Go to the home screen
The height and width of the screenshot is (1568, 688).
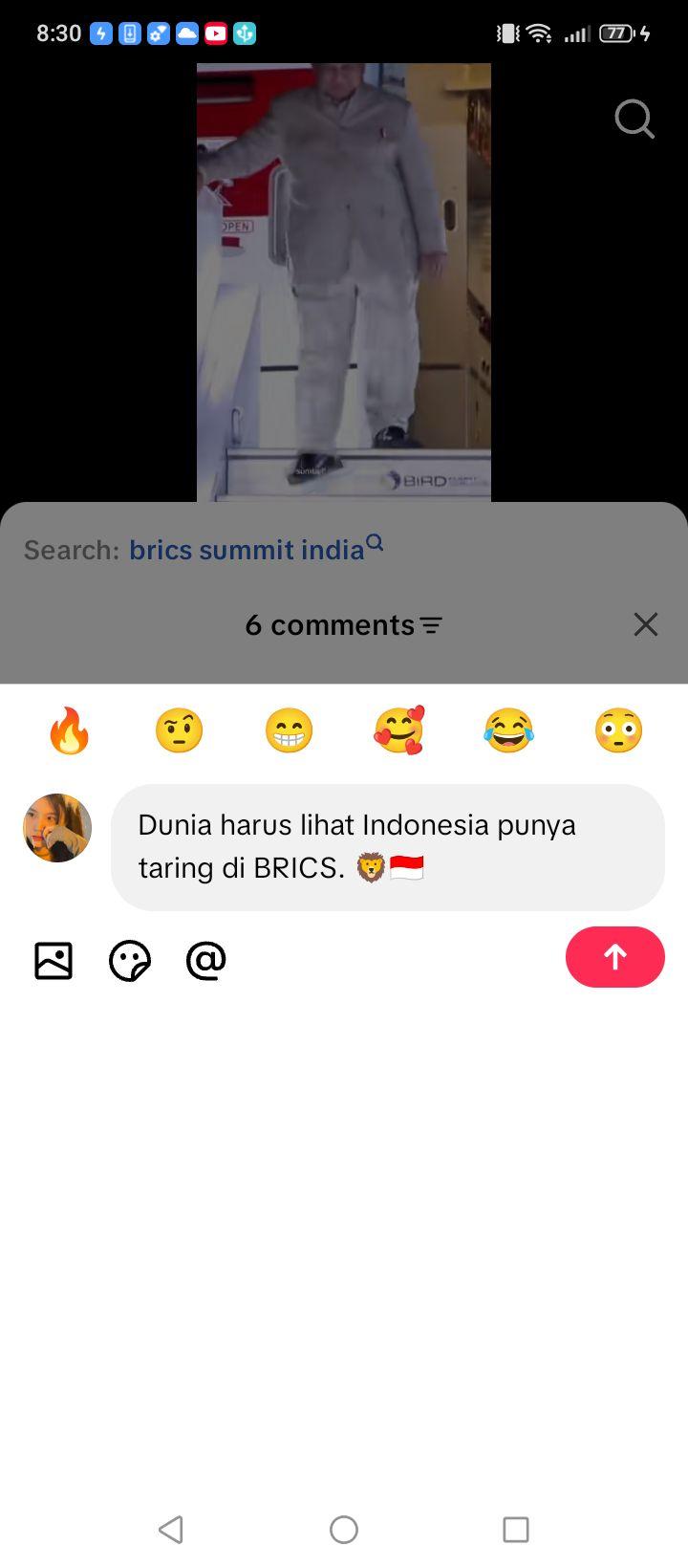[x=344, y=1530]
